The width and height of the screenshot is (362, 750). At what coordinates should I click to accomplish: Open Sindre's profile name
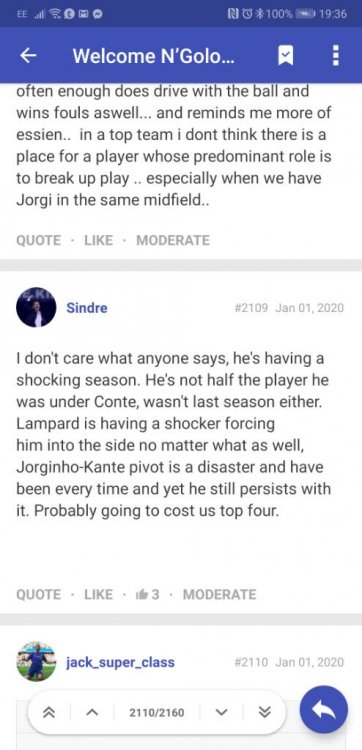[x=87, y=308]
